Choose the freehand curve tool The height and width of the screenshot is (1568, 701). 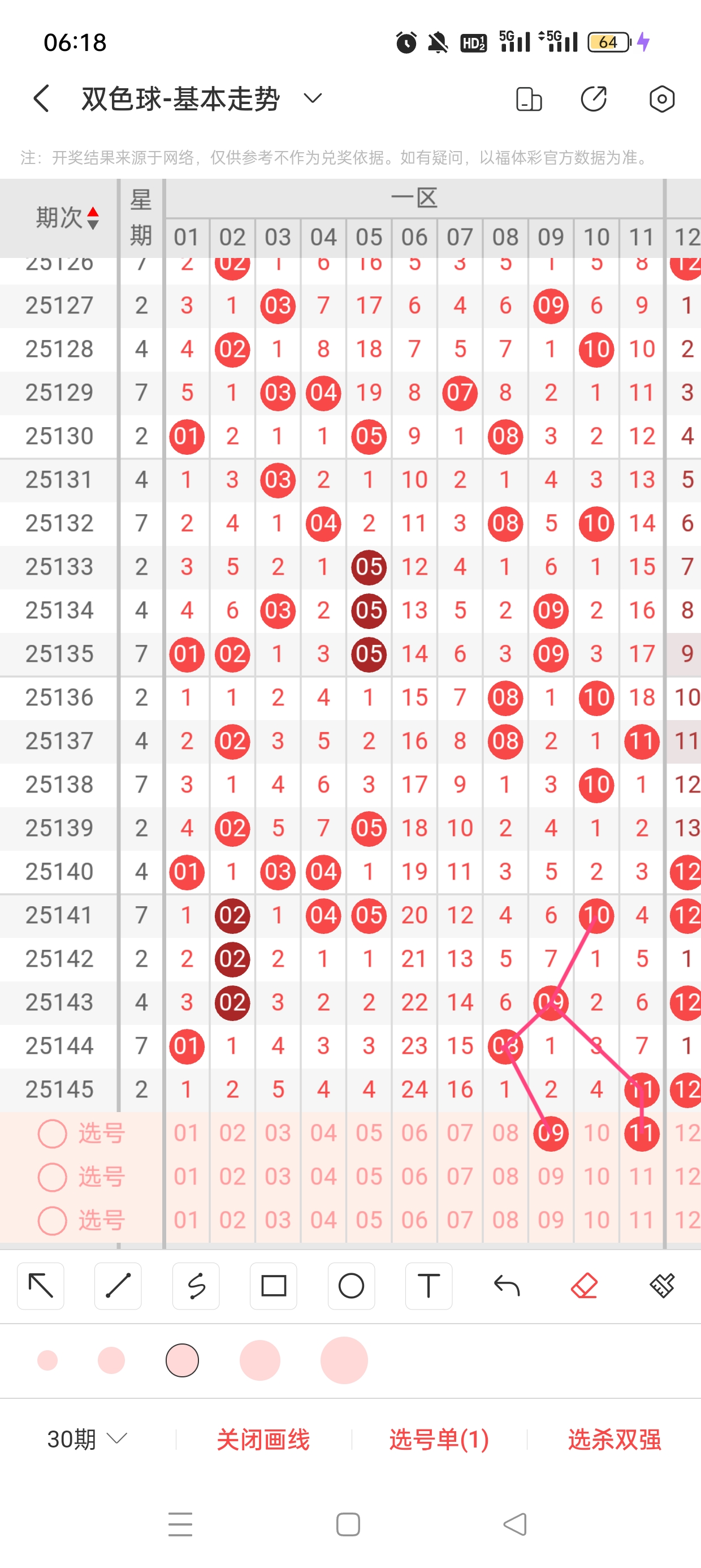(x=196, y=1286)
